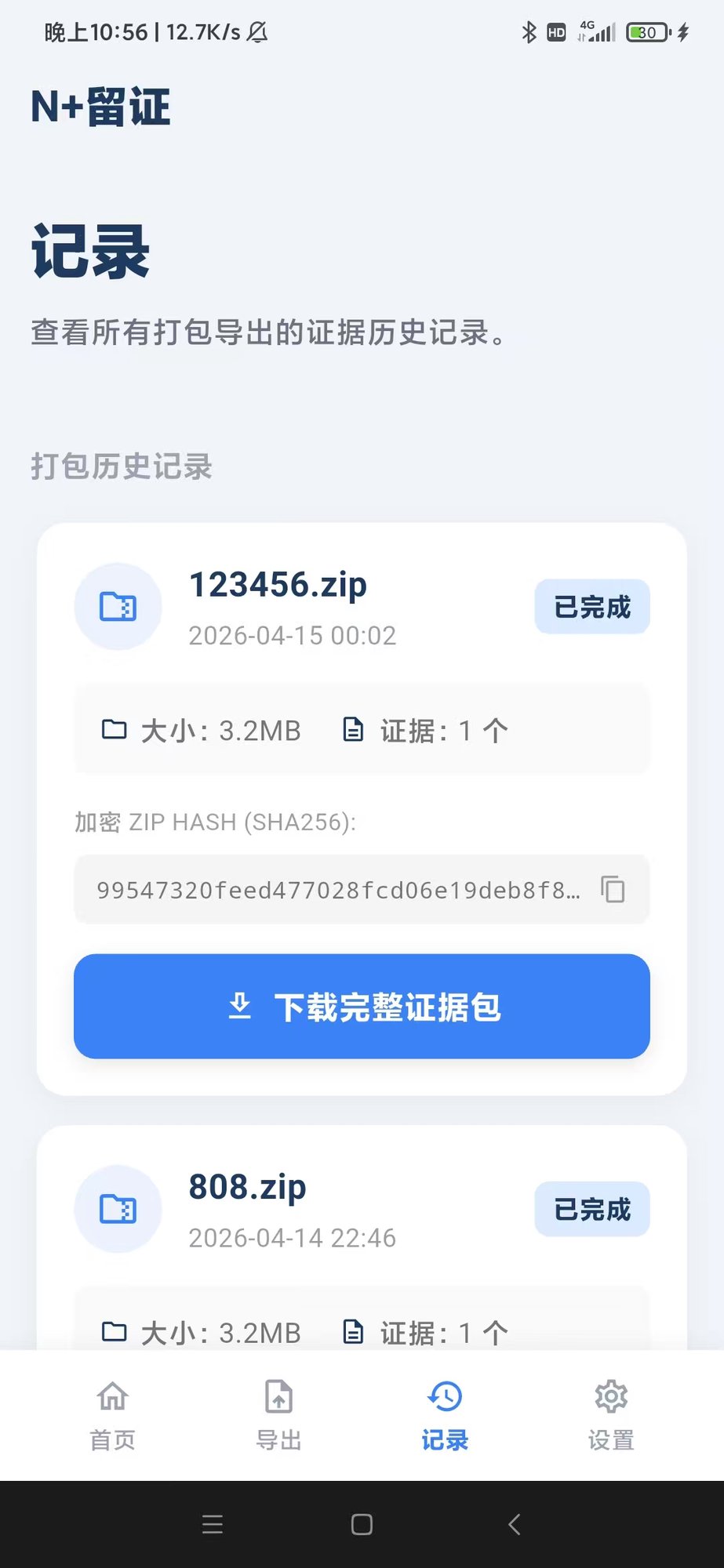
Task: Select the 记录 history clock icon
Action: pyautogui.click(x=444, y=1396)
